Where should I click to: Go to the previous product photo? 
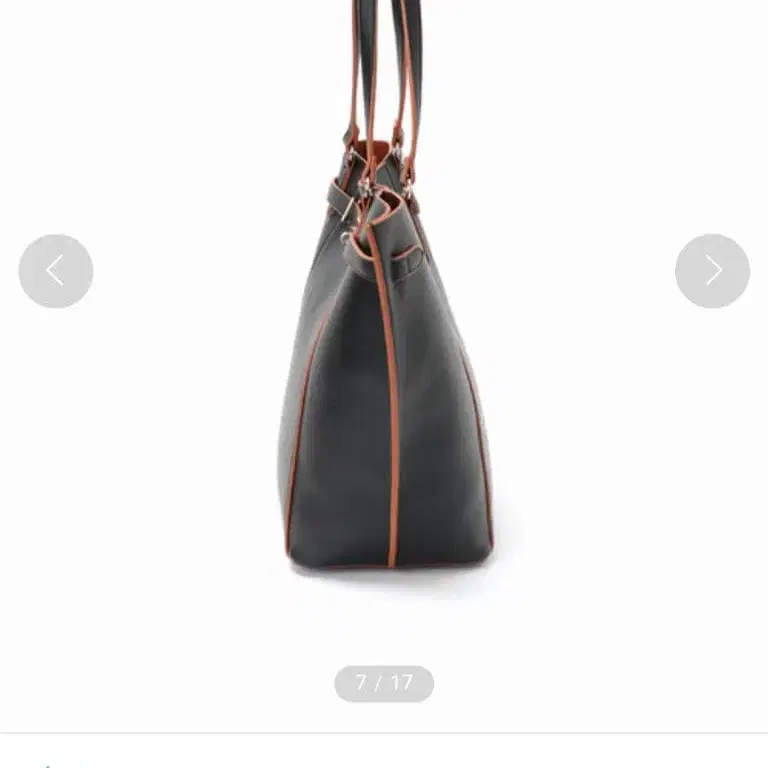[56, 271]
